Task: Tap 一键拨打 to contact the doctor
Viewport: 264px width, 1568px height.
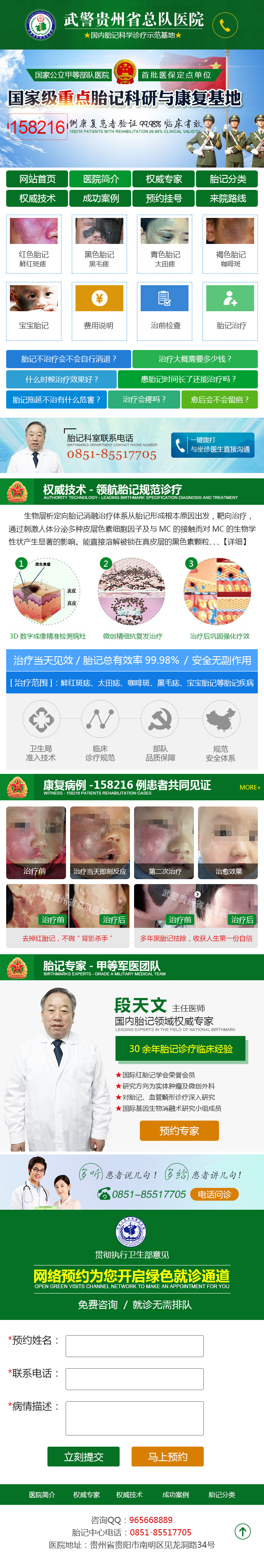Action: 212,445
